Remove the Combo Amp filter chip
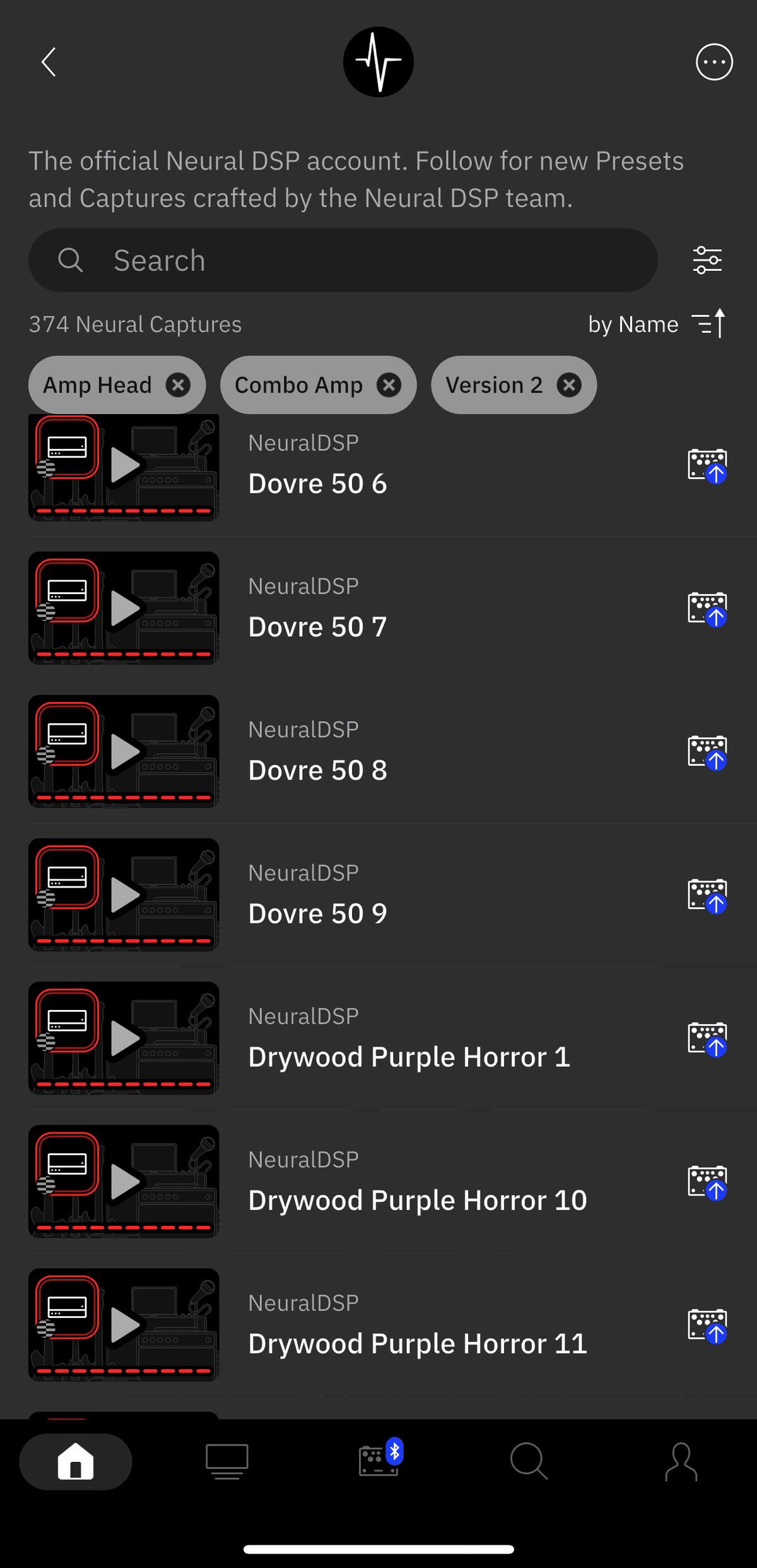The height and width of the screenshot is (1568, 757). click(x=389, y=385)
